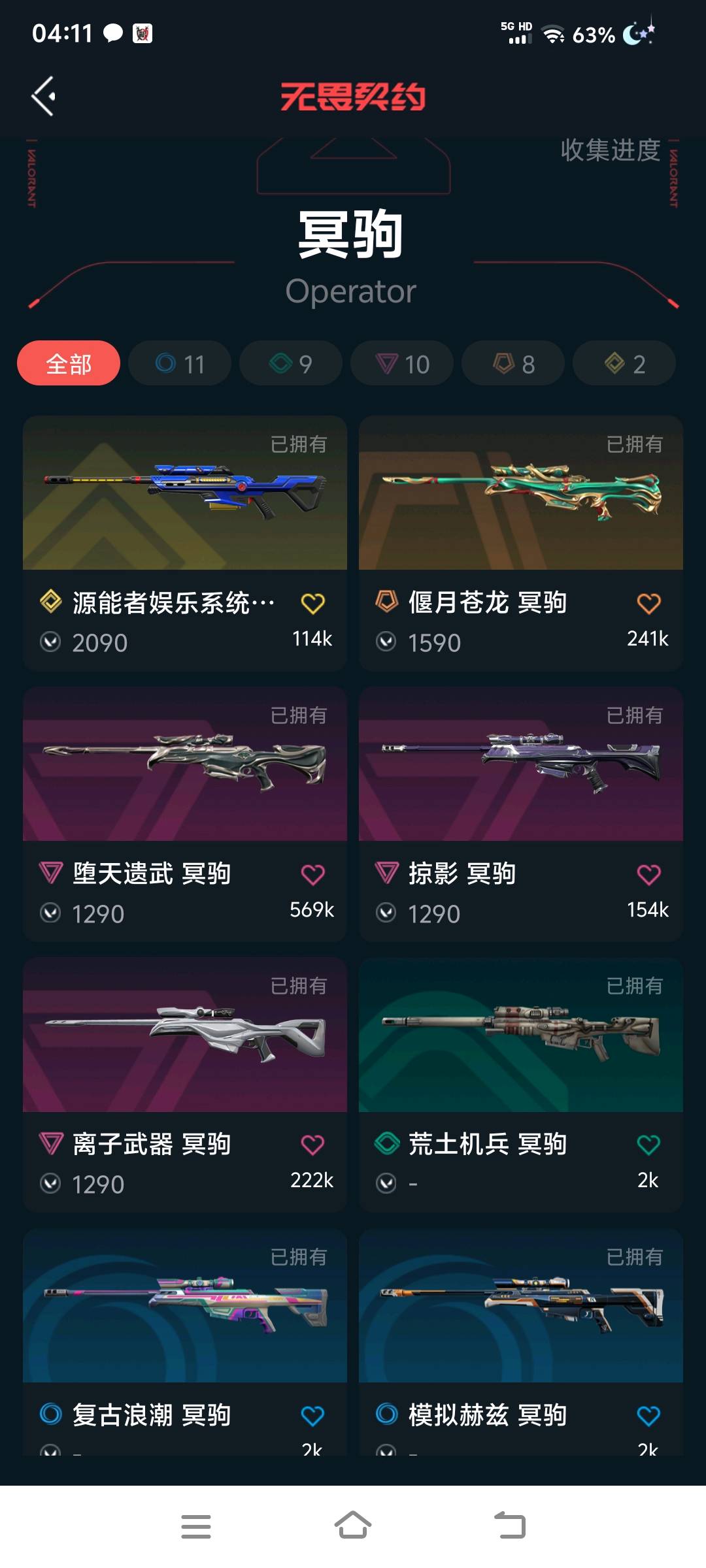The height and width of the screenshot is (1568, 706).
Task: Filter by the blue tier with 11 skins
Action: (180, 363)
